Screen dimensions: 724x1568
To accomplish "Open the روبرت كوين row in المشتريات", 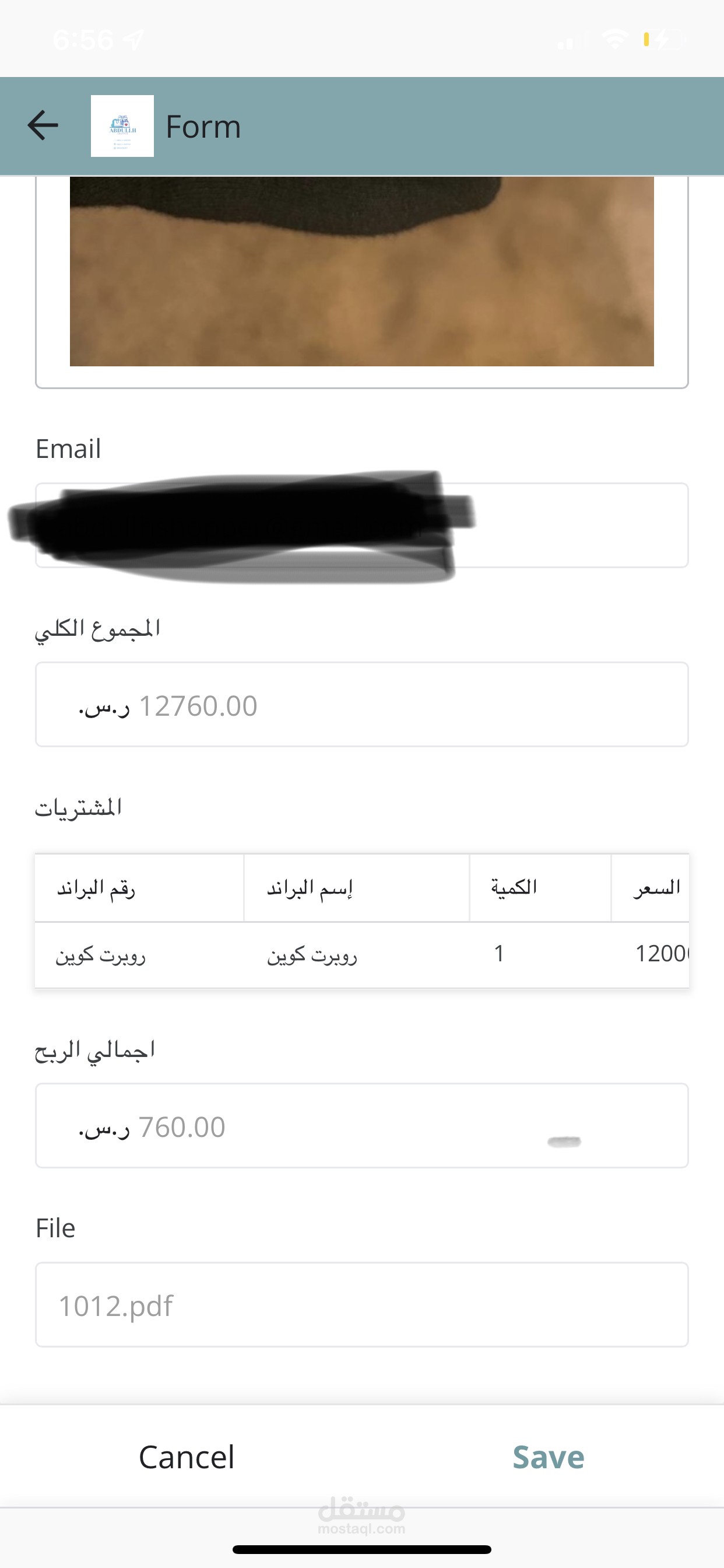I will 361,954.
